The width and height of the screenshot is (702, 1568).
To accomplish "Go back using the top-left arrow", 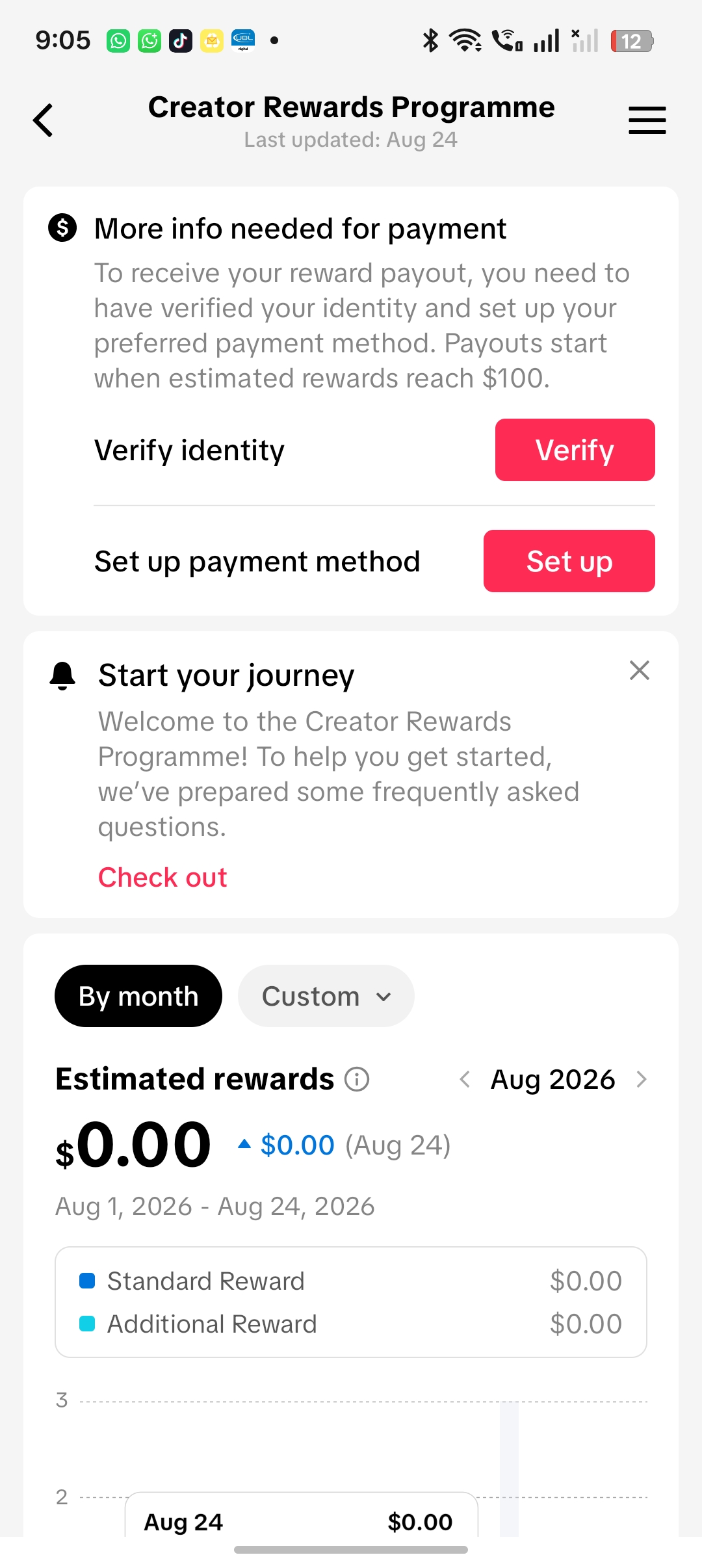I will coord(43,120).
